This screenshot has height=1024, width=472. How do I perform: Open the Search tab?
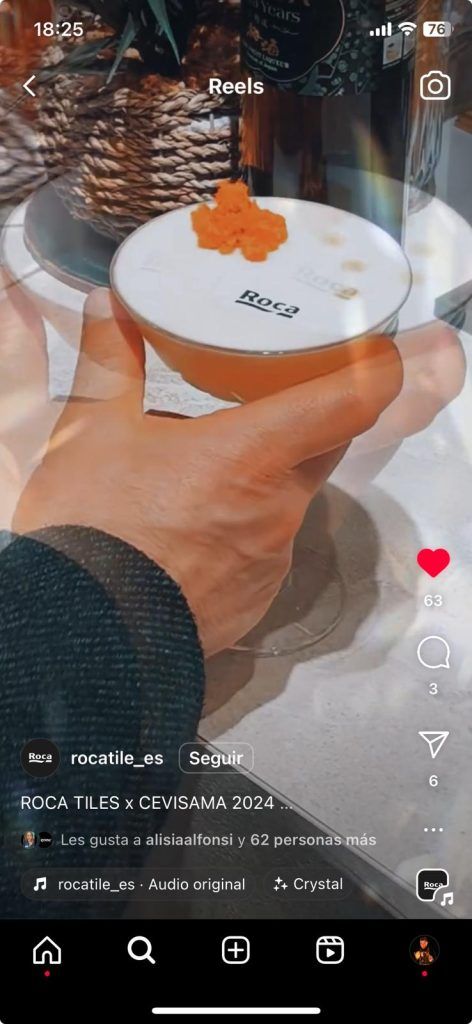141,951
